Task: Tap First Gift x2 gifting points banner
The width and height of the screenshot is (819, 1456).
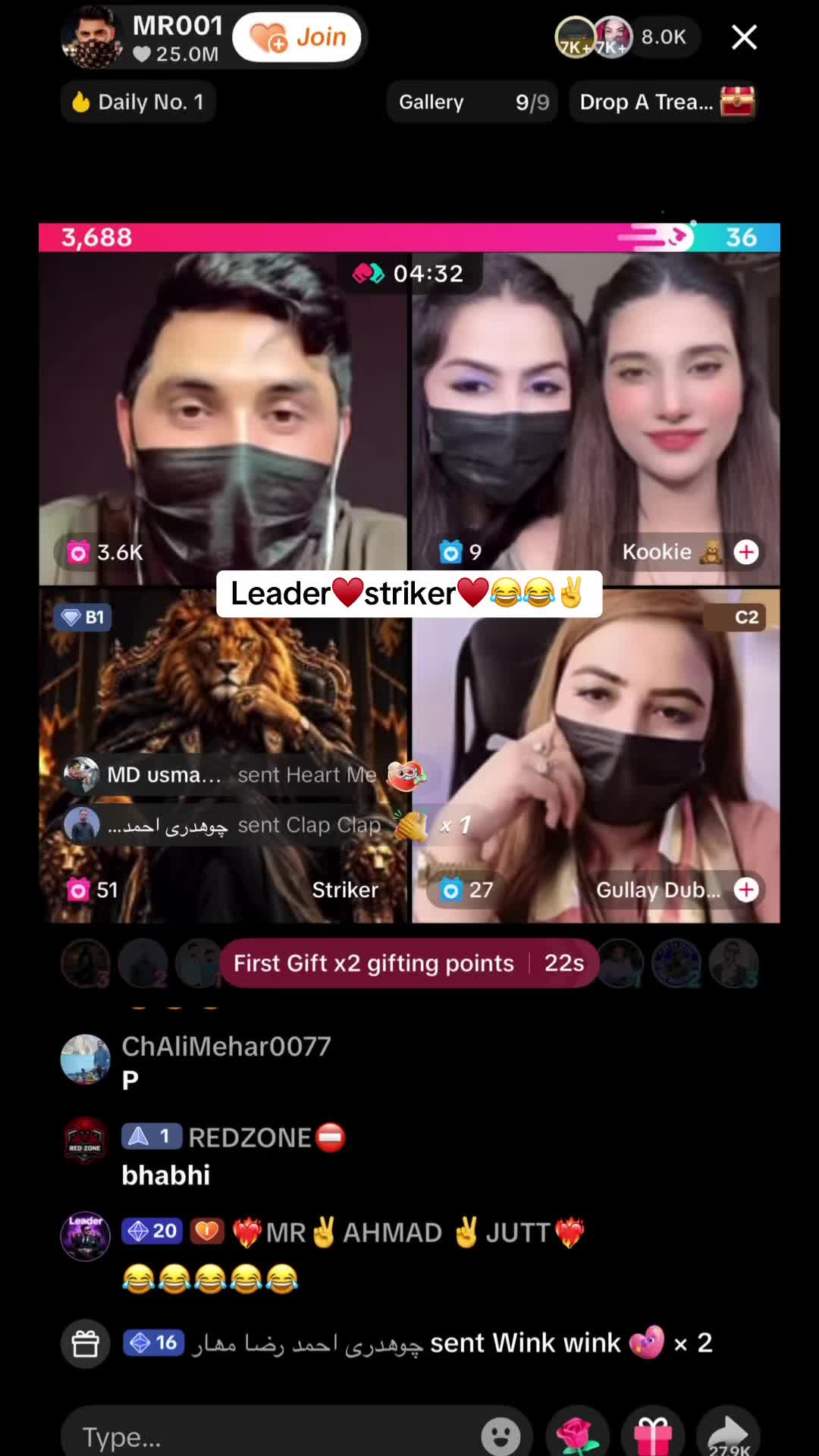Action: [409, 963]
